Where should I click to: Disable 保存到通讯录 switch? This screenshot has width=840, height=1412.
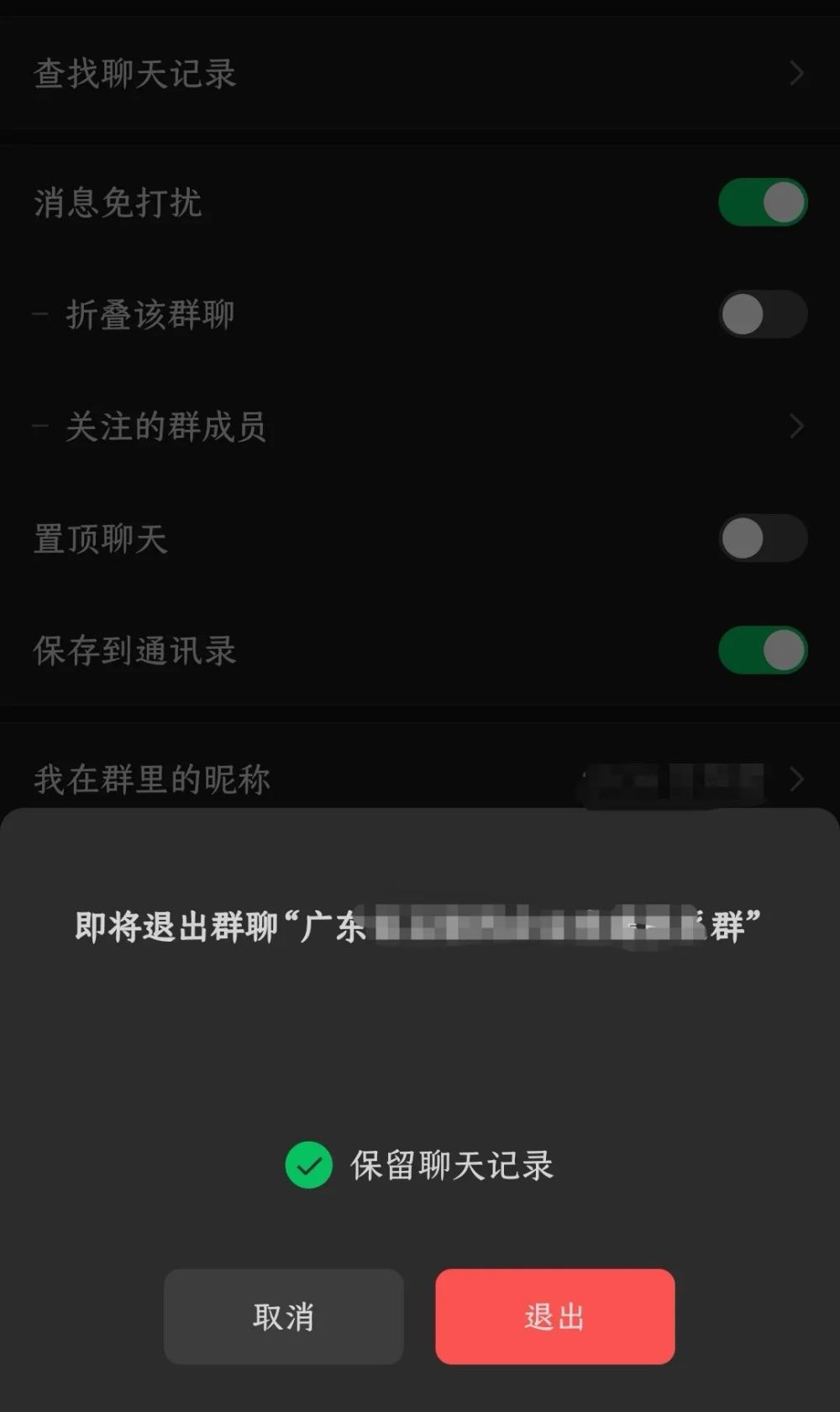[x=763, y=650]
